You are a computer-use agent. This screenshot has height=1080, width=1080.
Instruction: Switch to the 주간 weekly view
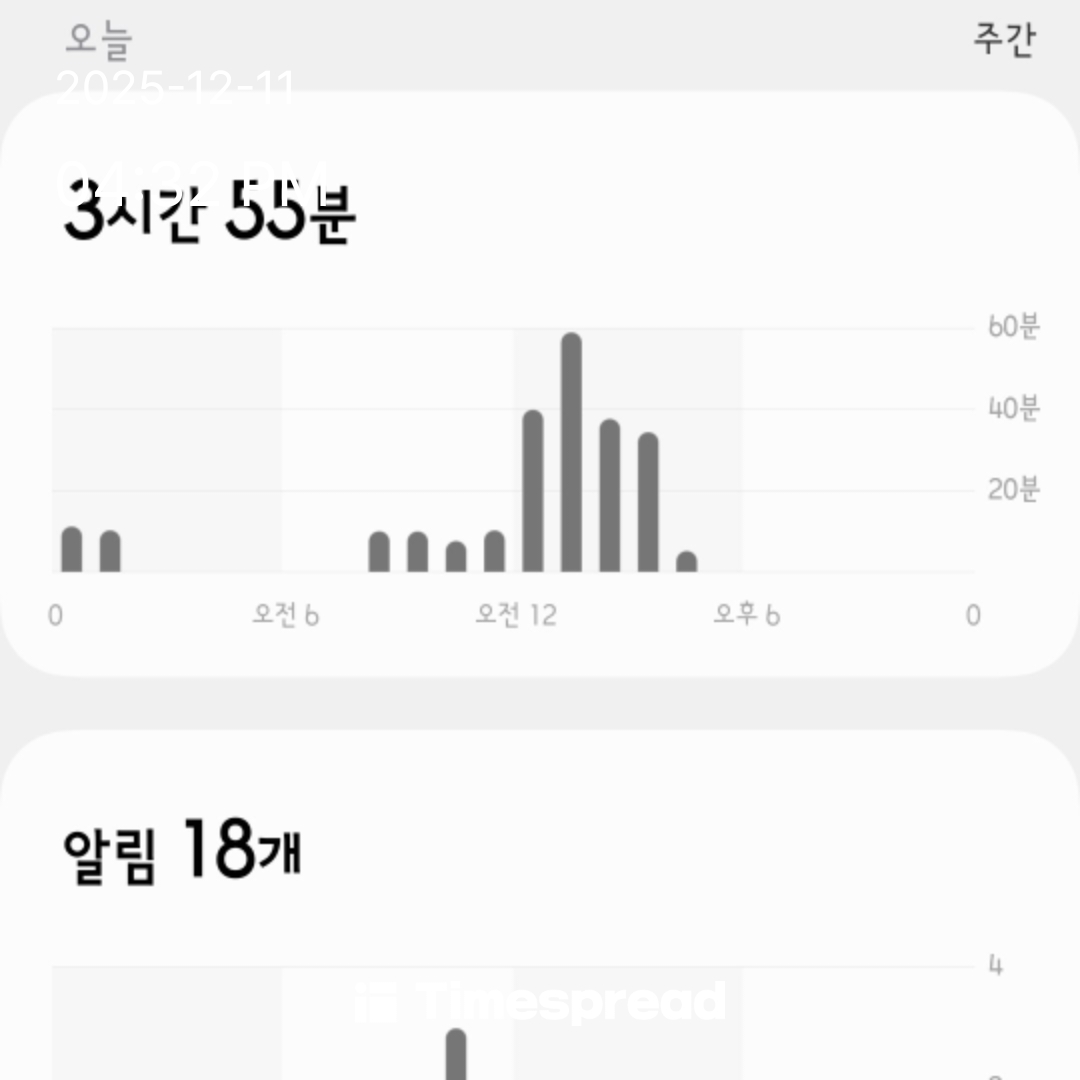(x=1003, y=40)
